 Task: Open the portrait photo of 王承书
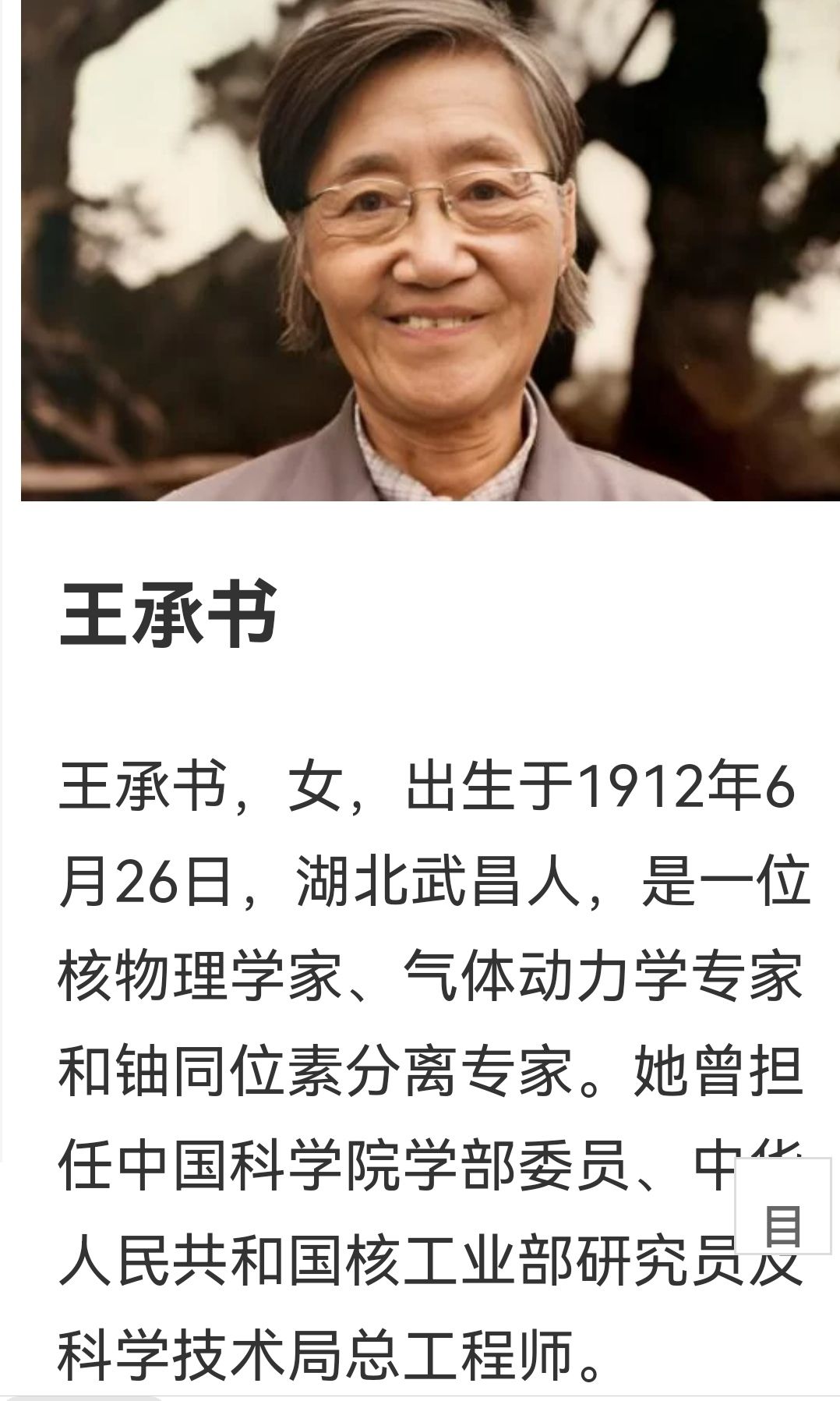[430, 249]
